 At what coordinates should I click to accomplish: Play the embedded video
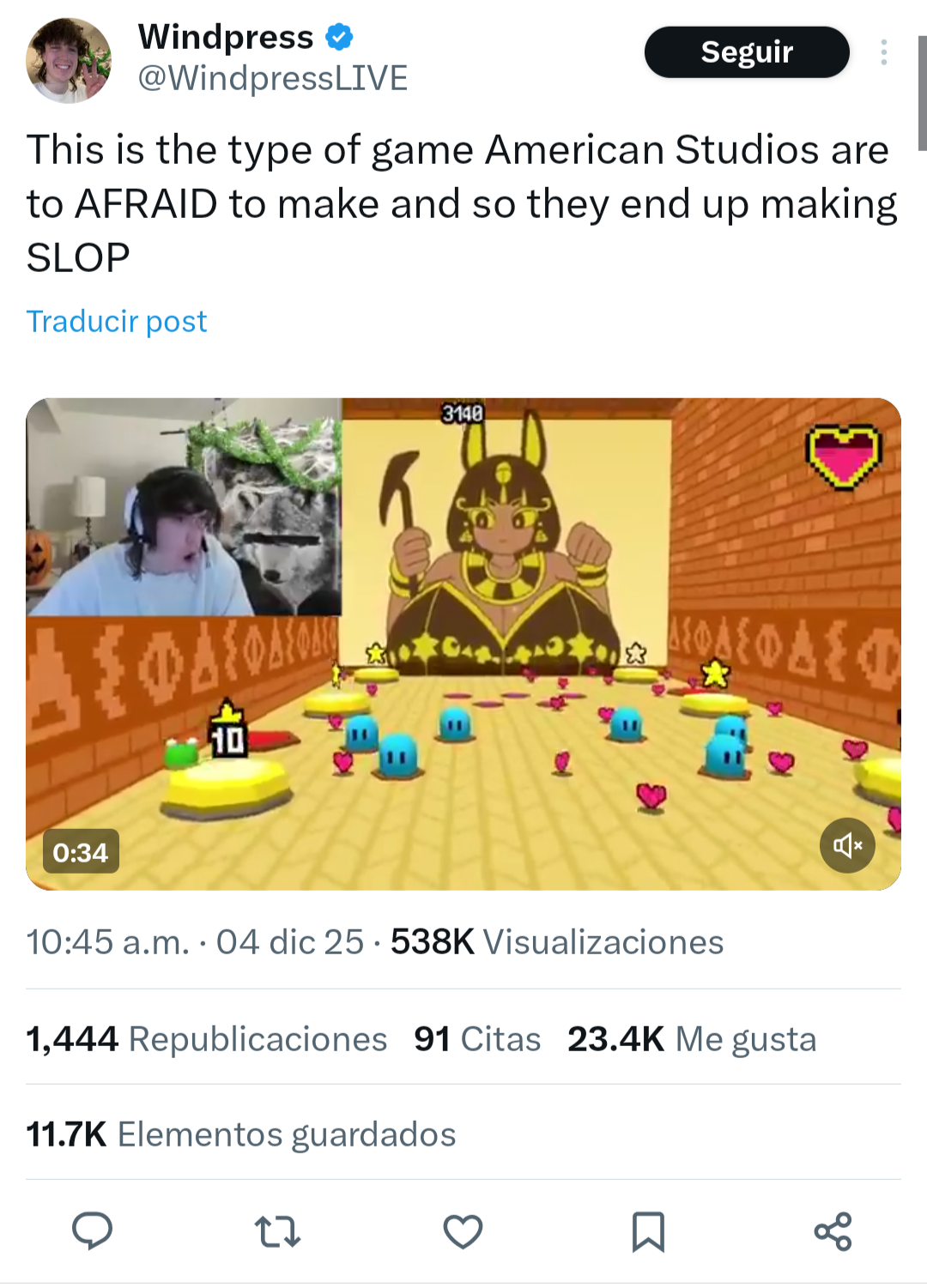pyautogui.click(x=463, y=644)
